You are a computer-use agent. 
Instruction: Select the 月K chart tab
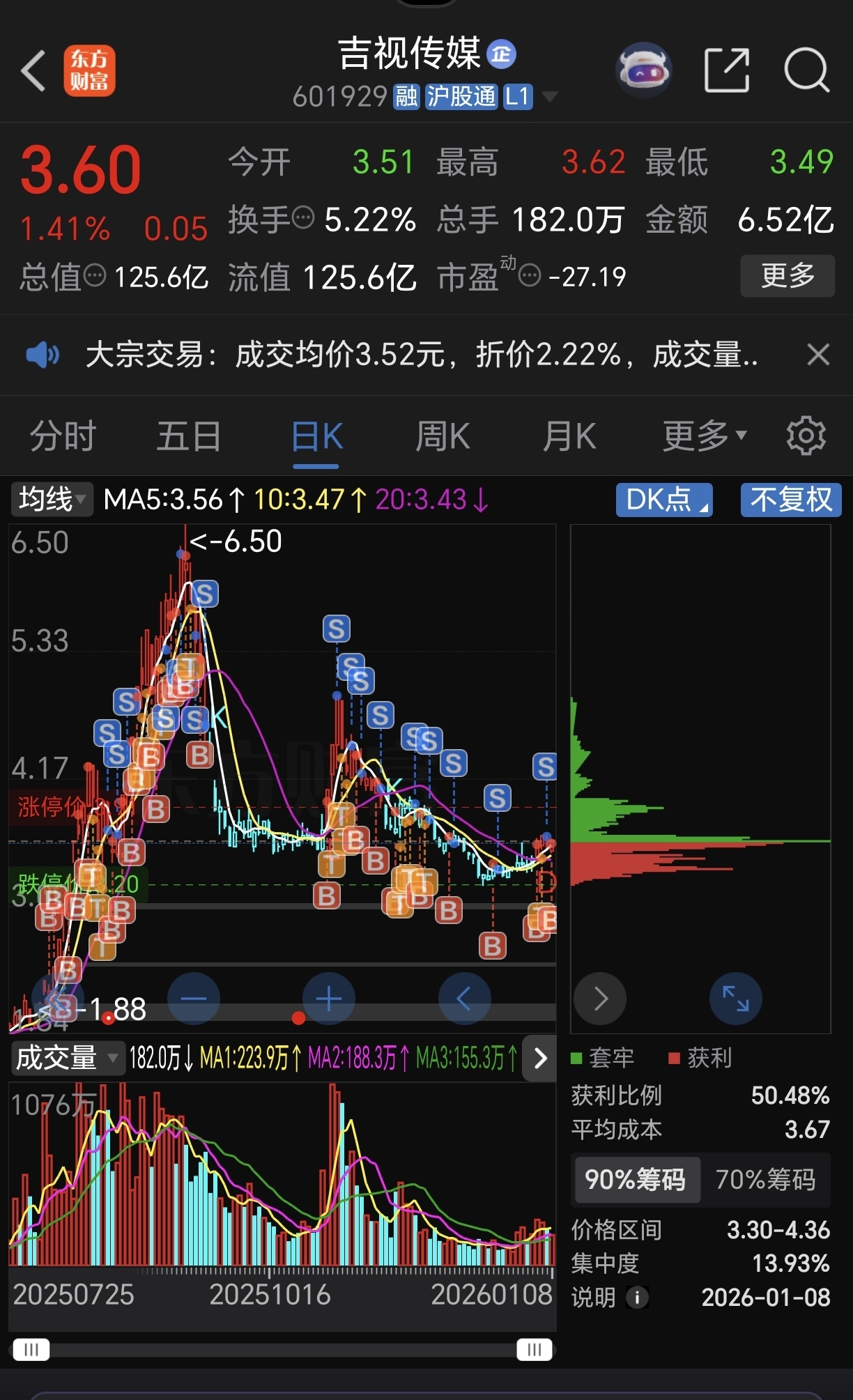point(569,437)
